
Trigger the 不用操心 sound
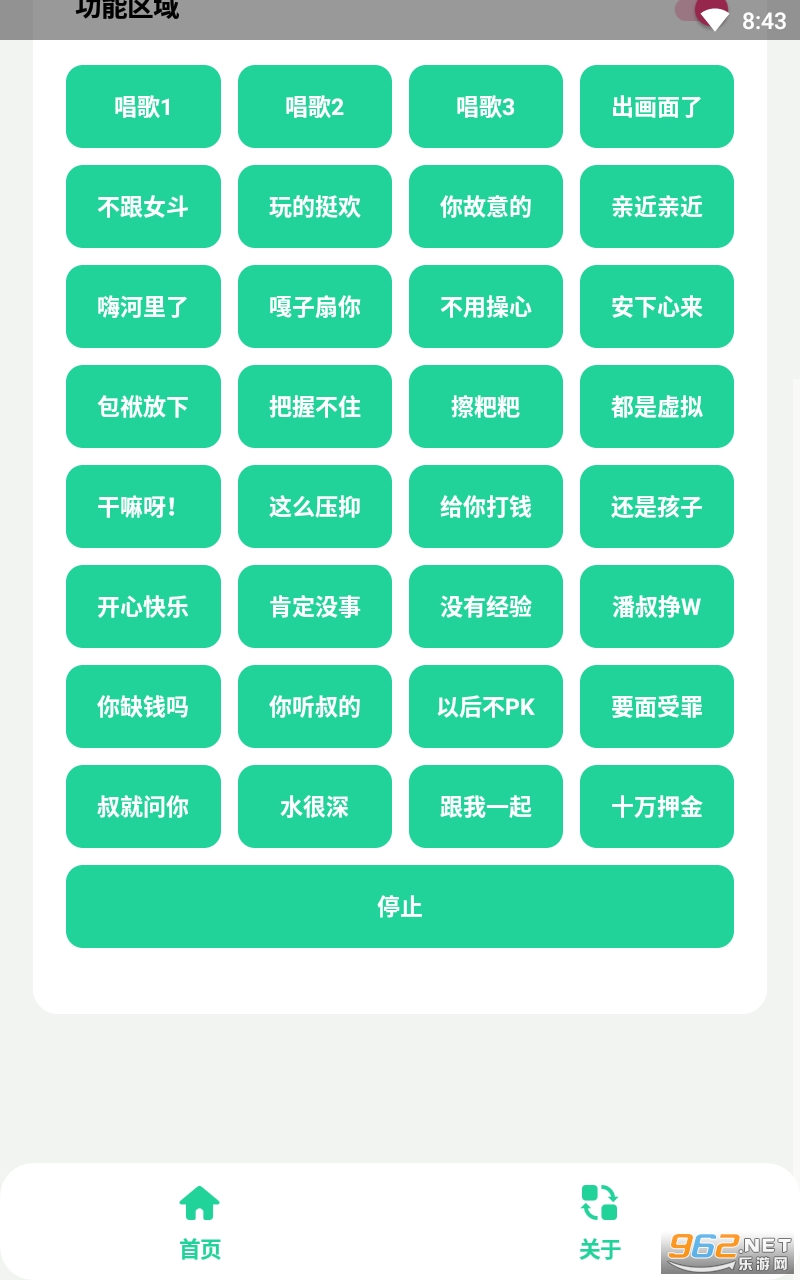tap(486, 307)
